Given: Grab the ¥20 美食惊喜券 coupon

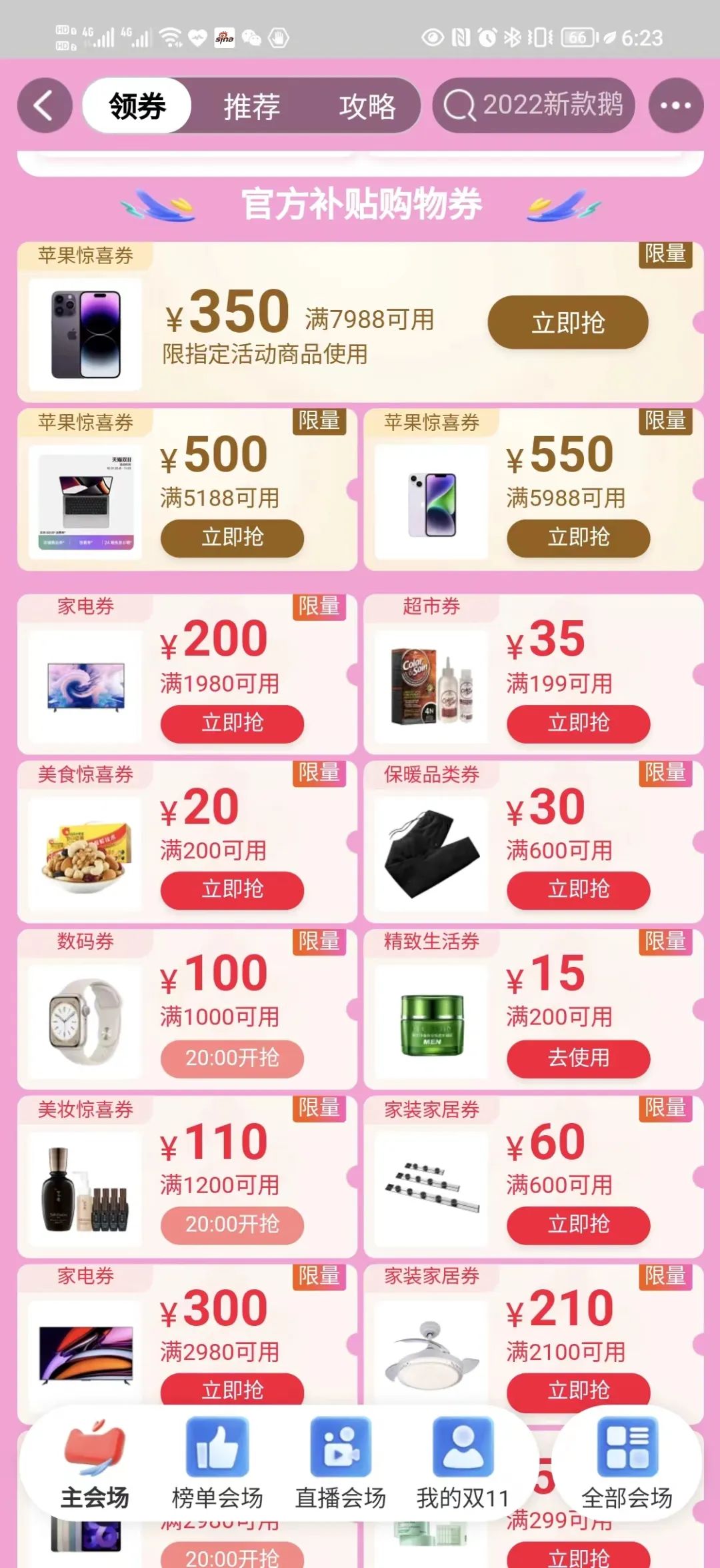Looking at the screenshot, I should pos(232,890).
